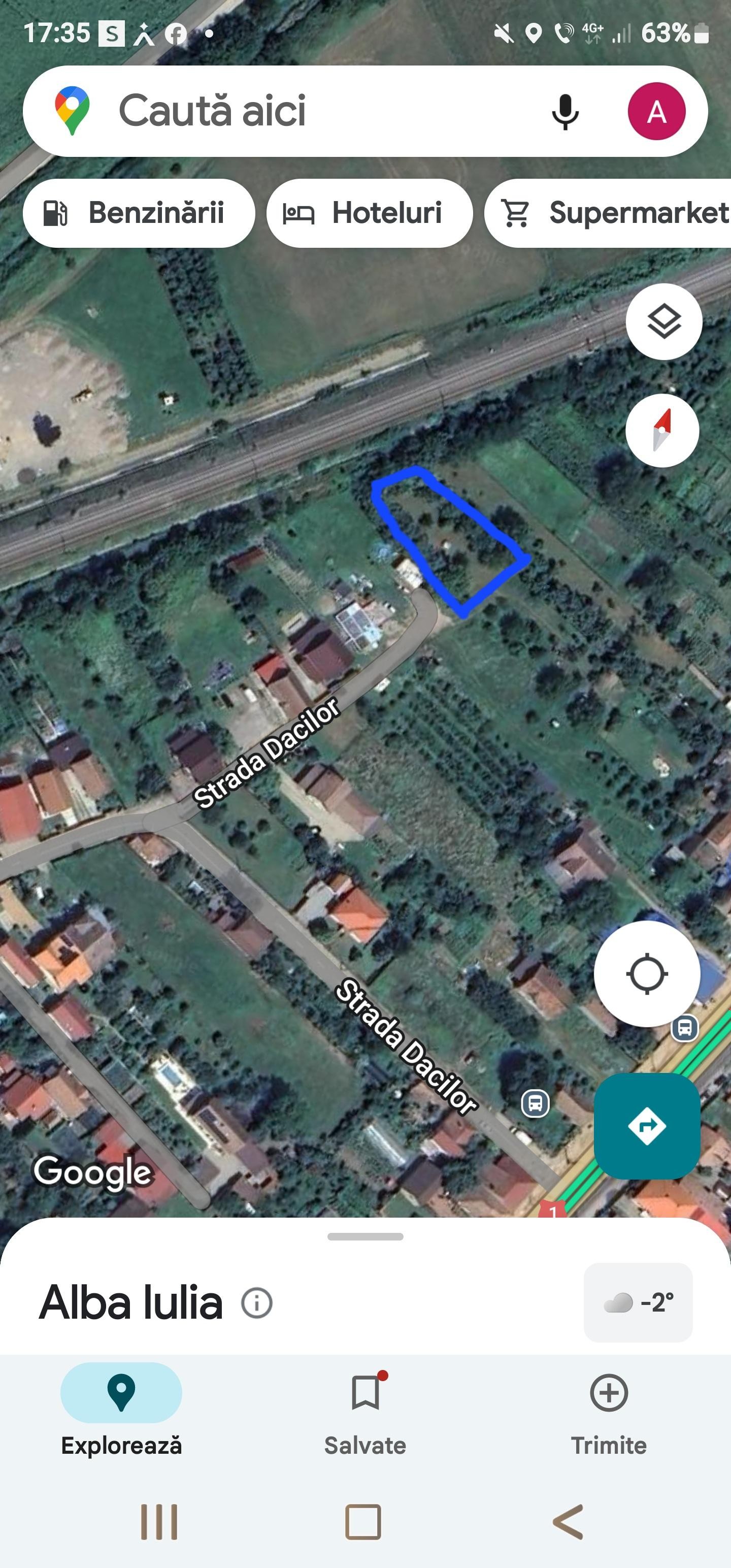Image resolution: width=731 pixels, height=1568 pixels.
Task: Open the account profile avatar
Action: tap(656, 111)
